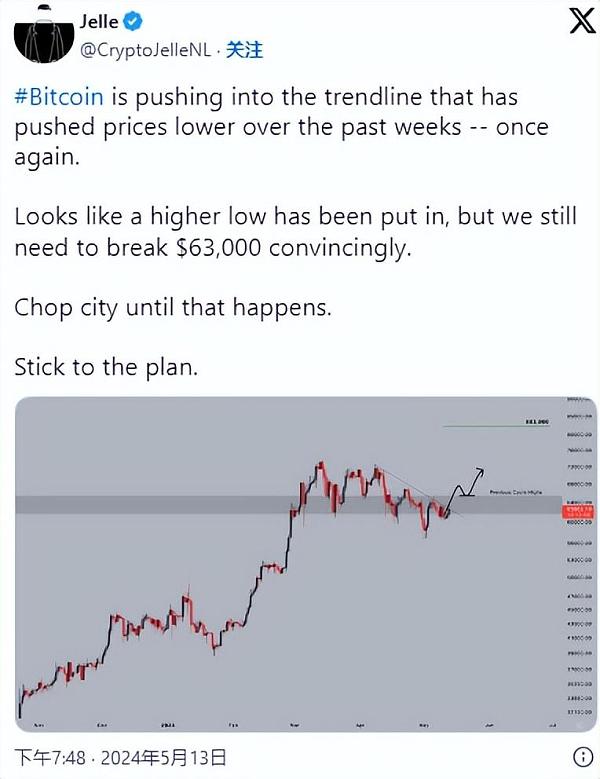The height and width of the screenshot is (779, 600).
Task: Tap the 关注 follow link
Action: (243, 49)
